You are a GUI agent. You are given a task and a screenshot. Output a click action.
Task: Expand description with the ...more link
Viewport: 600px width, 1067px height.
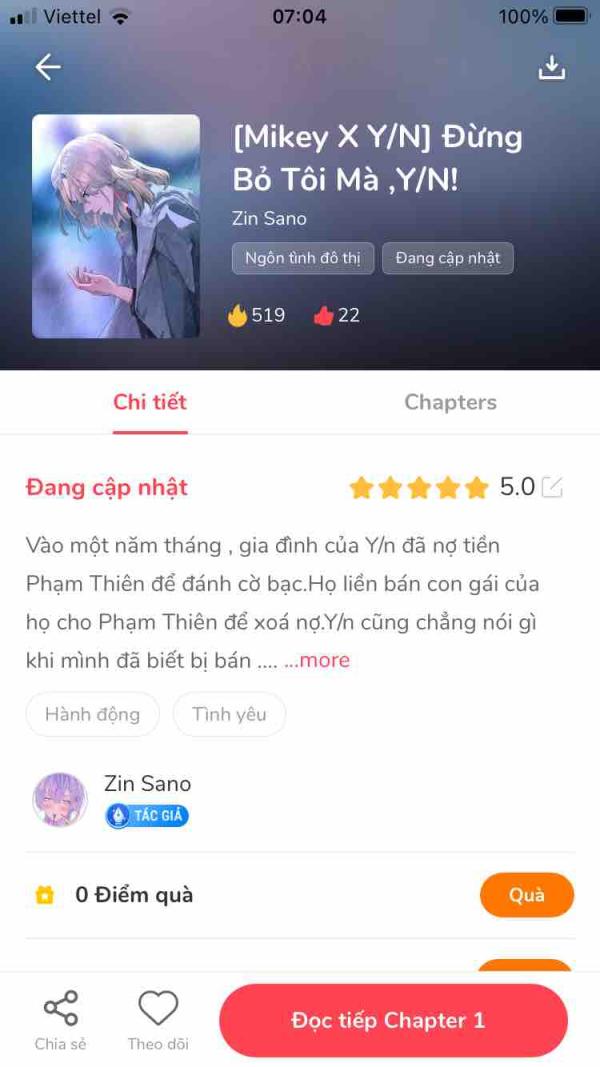coord(317,660)
